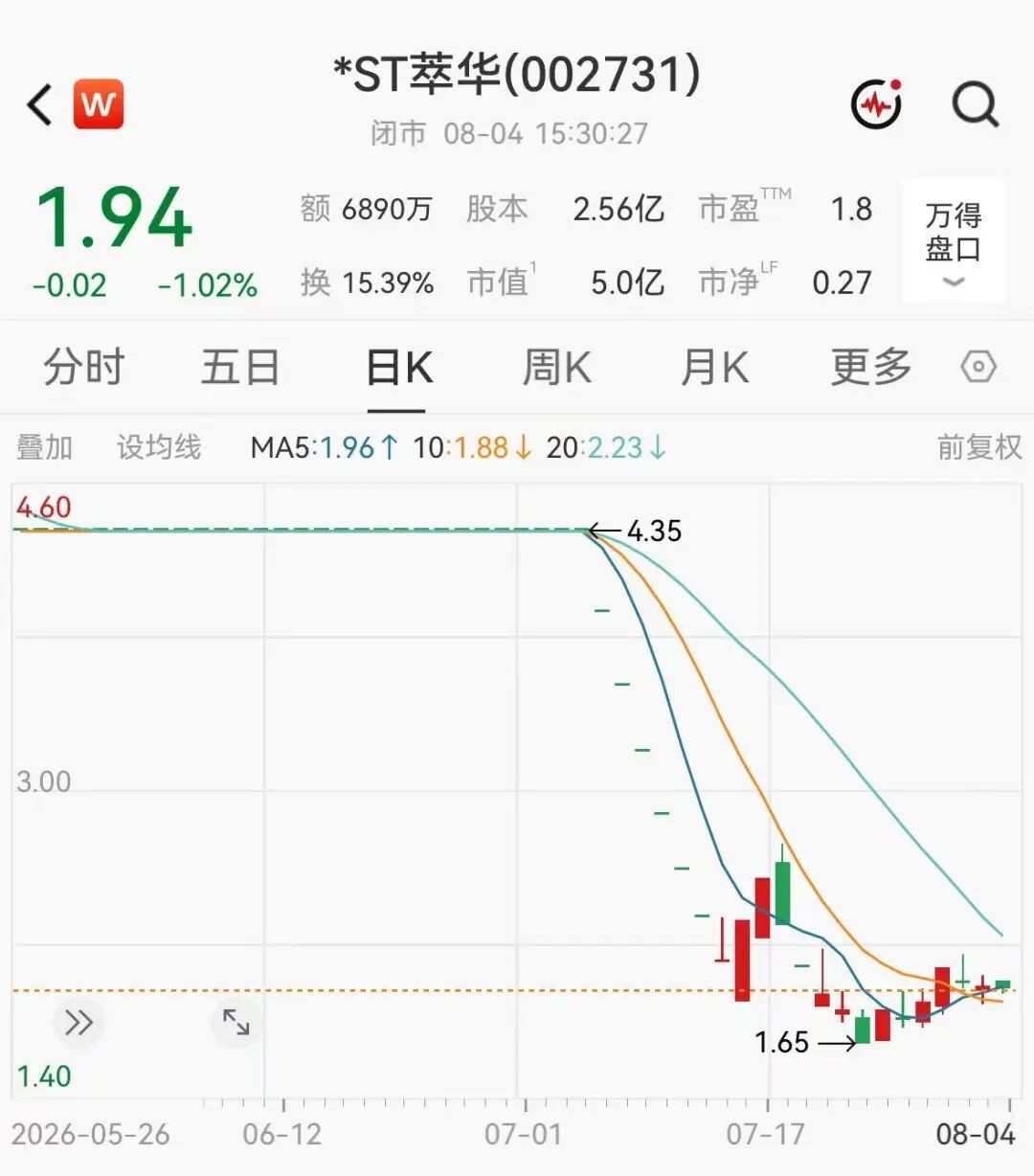Image resolution: width=1034 pixels, height=1176 pixels.
Task: Enter fullscreen chart mode
Action: click(x=236, y=1022)
